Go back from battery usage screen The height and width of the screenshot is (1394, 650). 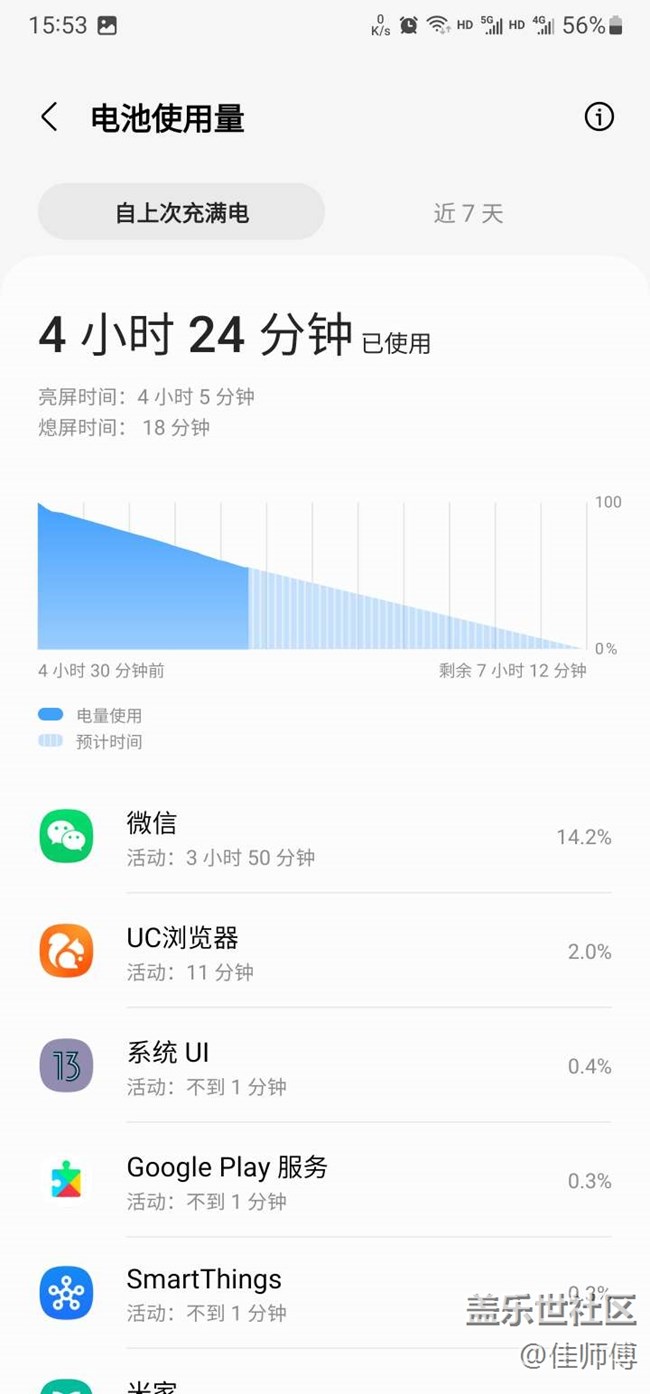pos(49,117)
